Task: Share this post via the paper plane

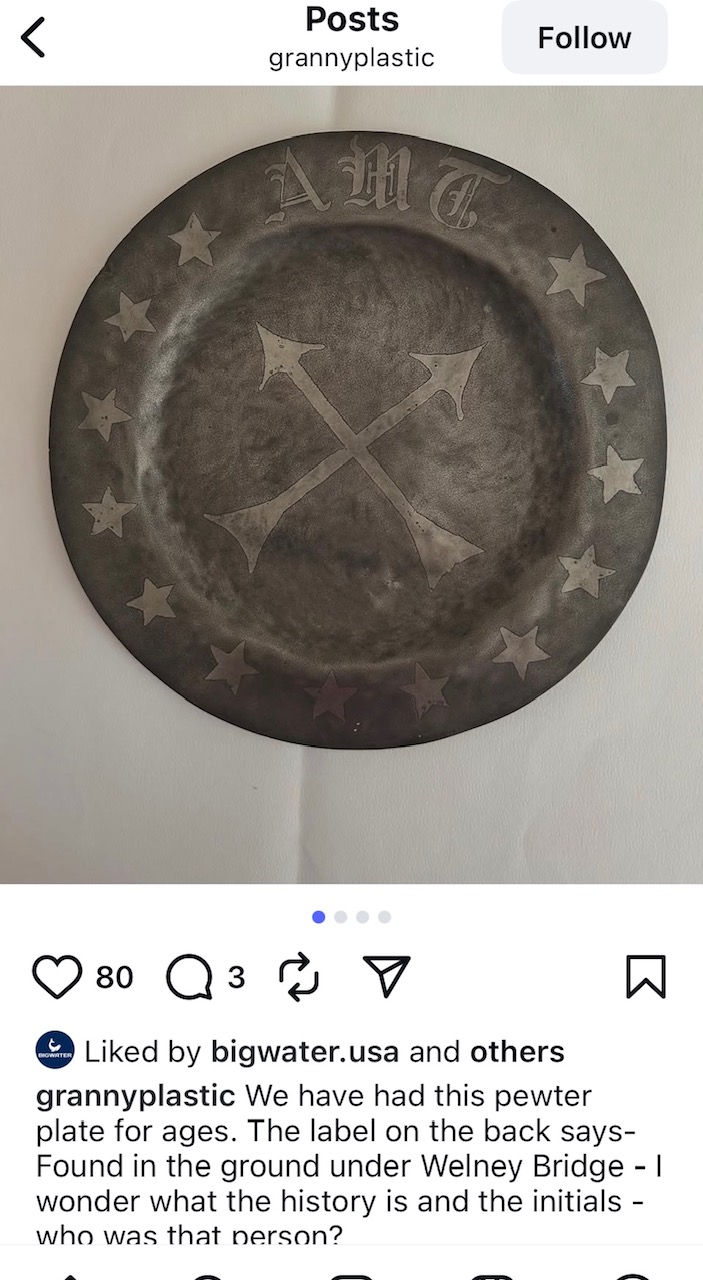Action: point(386,976)
